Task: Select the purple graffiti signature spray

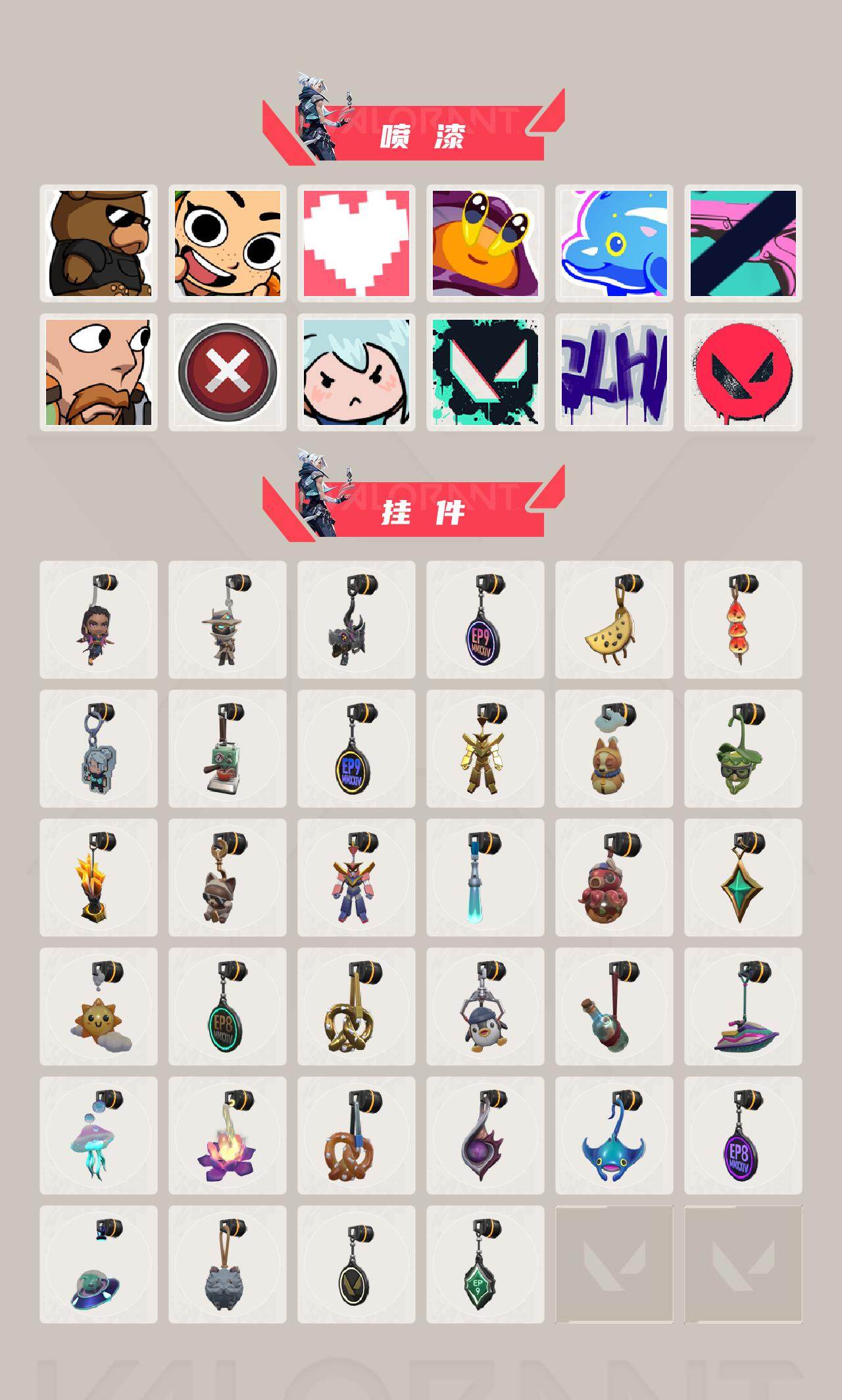Action: (x=614, y=372)
